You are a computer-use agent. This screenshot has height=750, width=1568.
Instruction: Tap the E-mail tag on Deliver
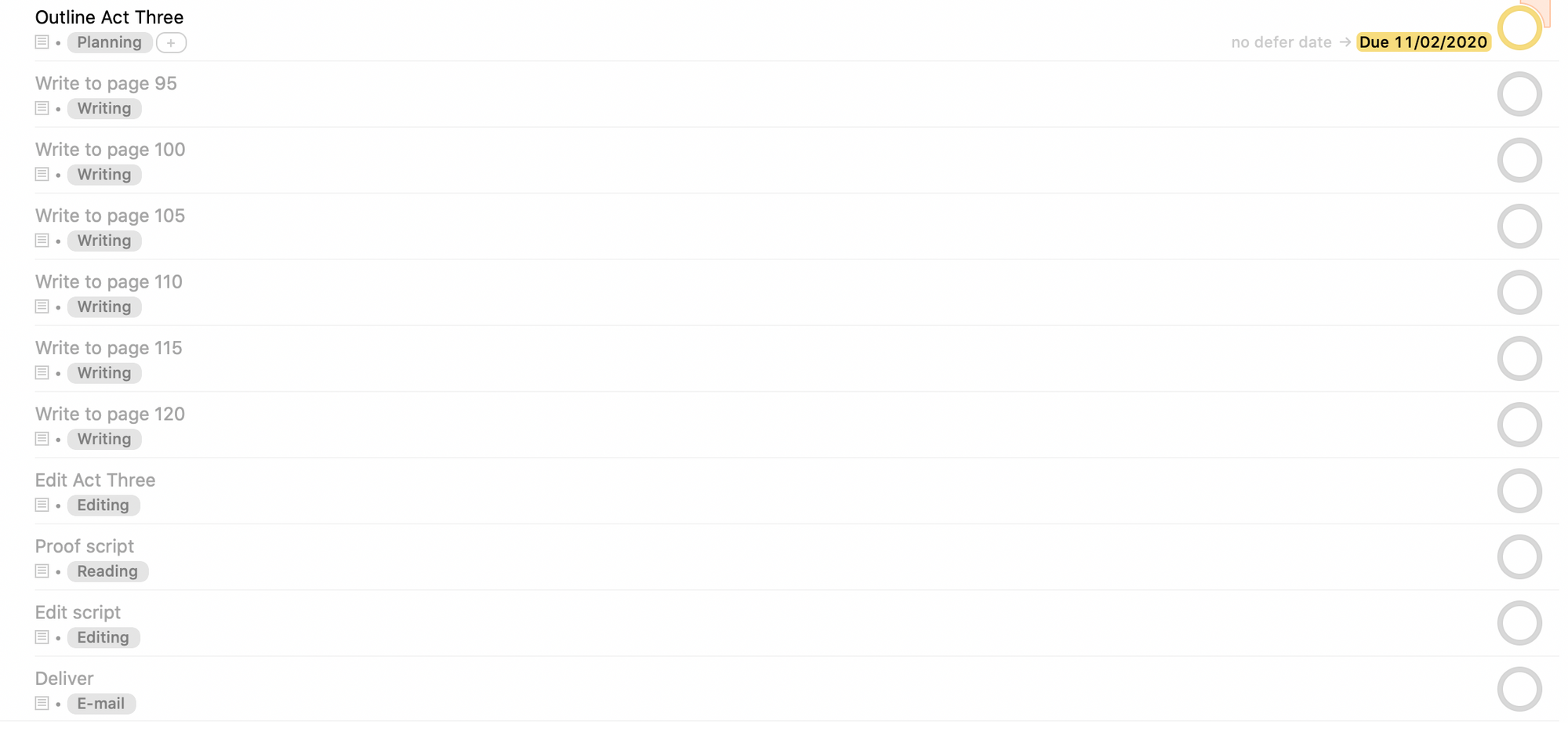point(101,704)
